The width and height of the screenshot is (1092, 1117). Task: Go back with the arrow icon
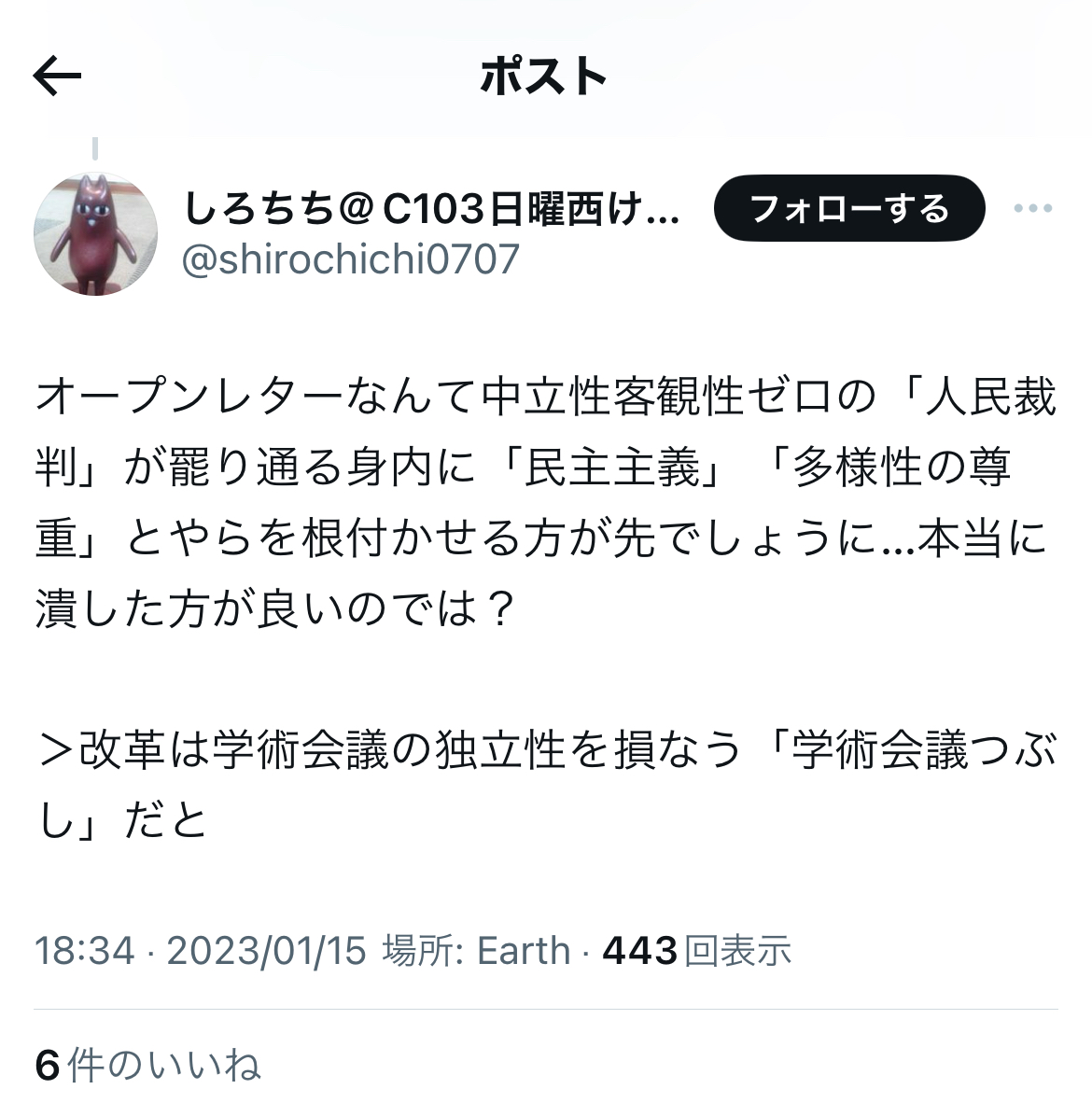(58, 76)
